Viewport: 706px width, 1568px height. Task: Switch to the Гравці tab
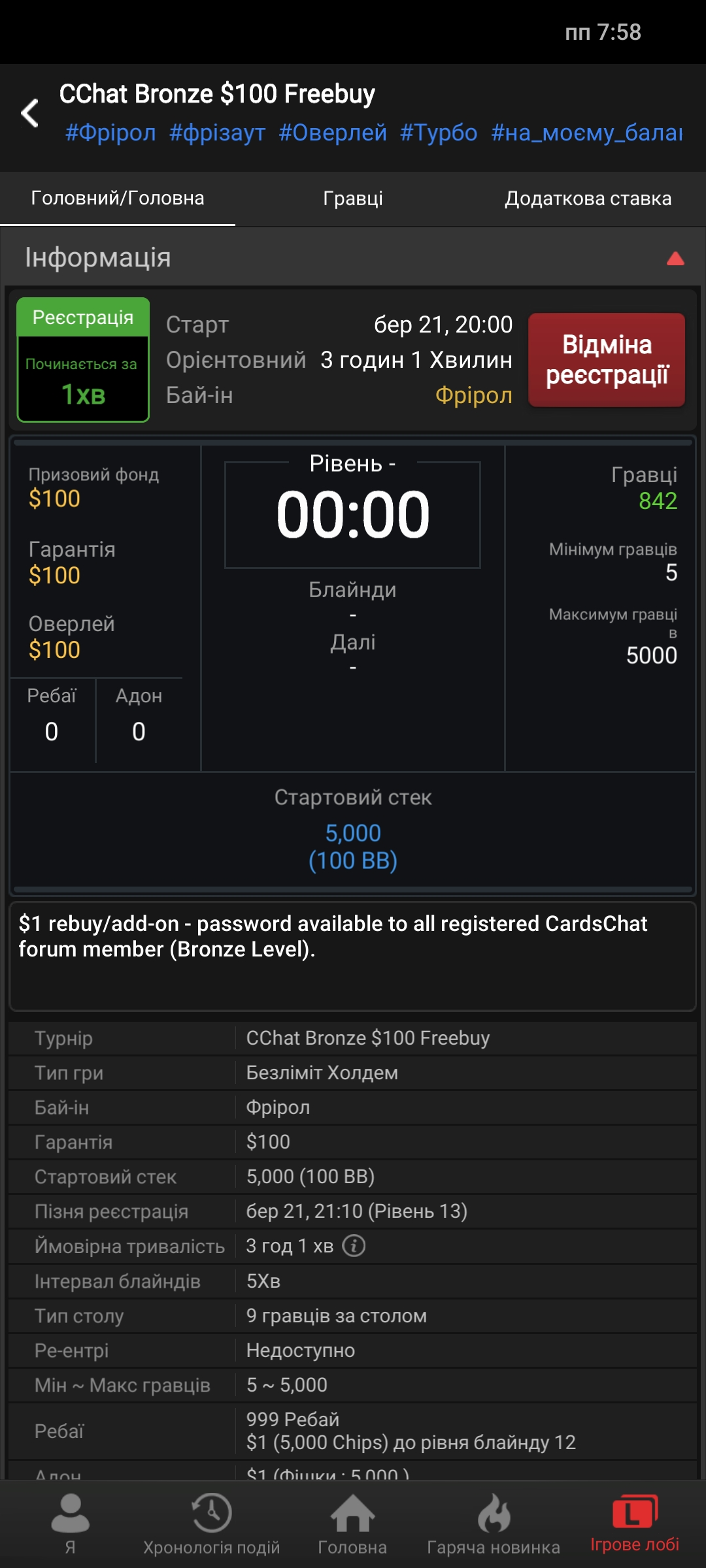pyautogui.click(x=353, y=199)
